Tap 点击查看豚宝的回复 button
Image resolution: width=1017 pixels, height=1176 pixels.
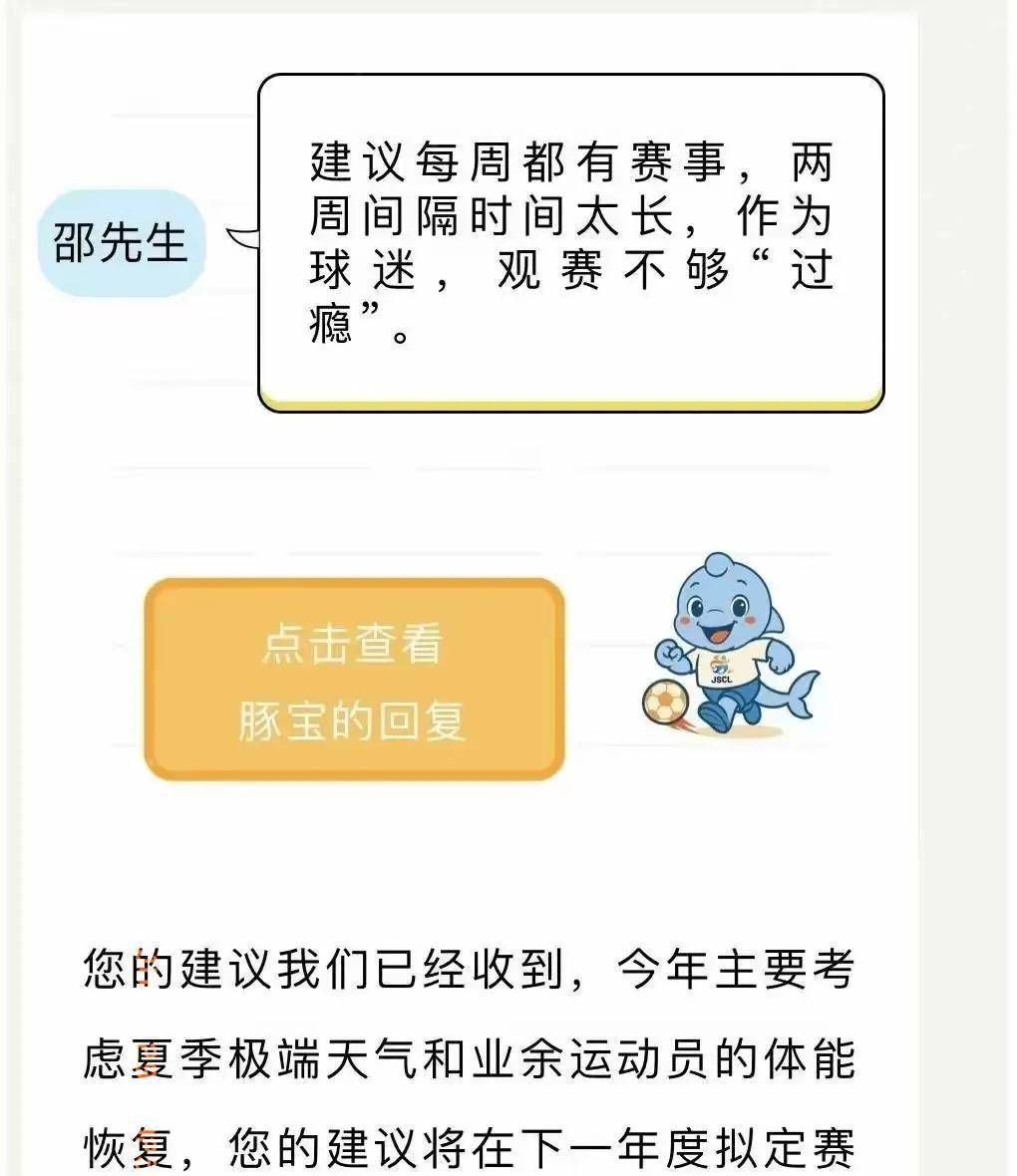click(x=354, y=680)
